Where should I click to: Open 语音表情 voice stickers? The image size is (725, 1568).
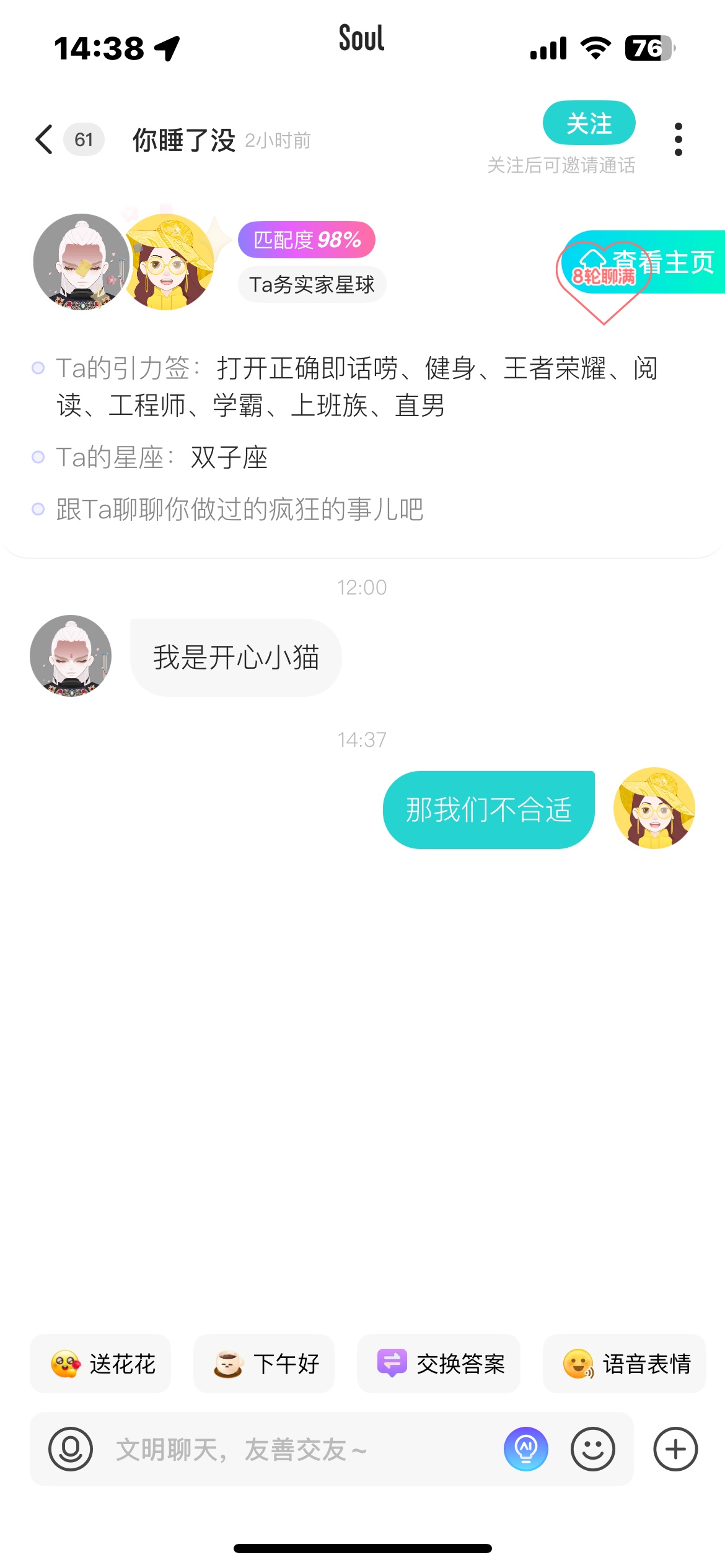pos(625,1364)
